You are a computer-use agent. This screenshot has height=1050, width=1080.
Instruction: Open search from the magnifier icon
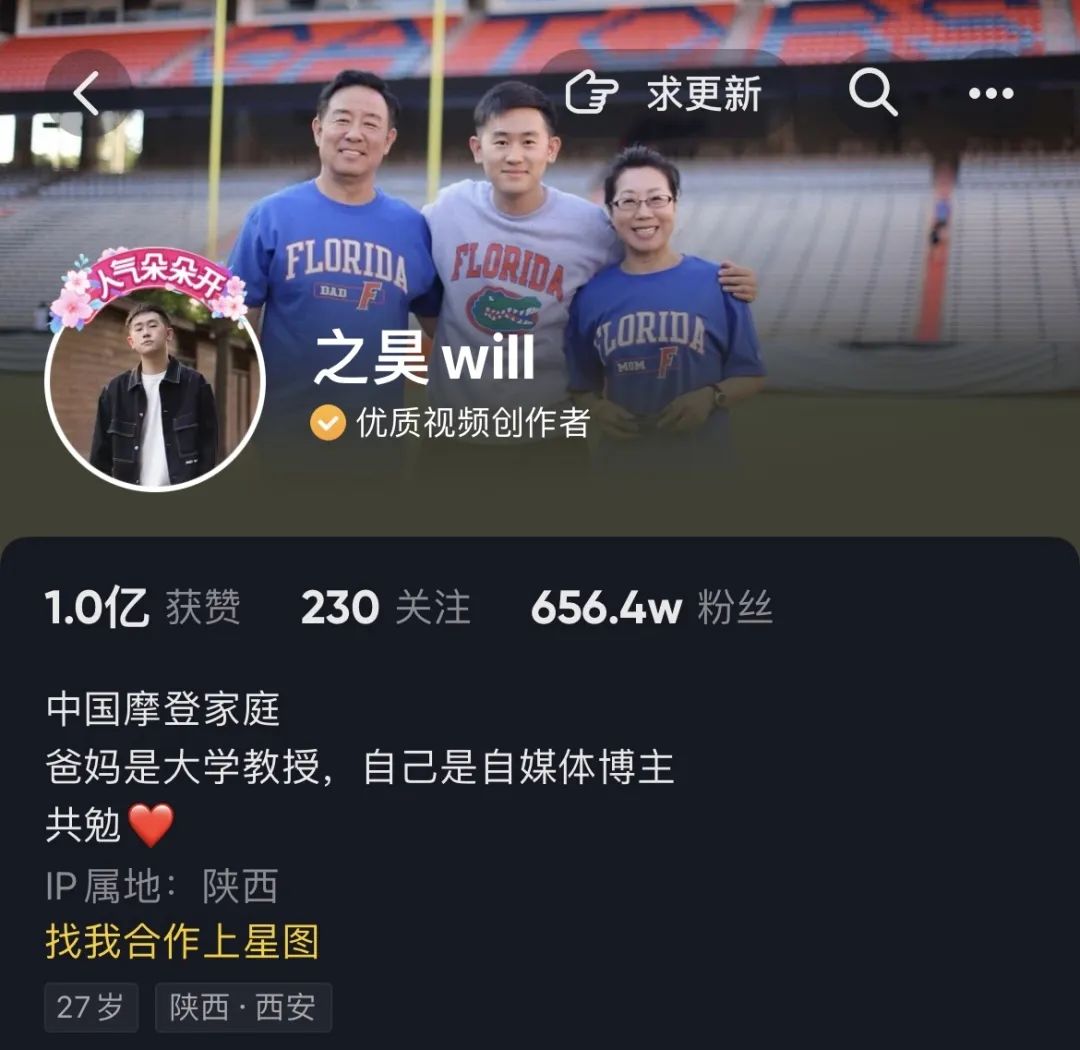click(x=873, y=94)
